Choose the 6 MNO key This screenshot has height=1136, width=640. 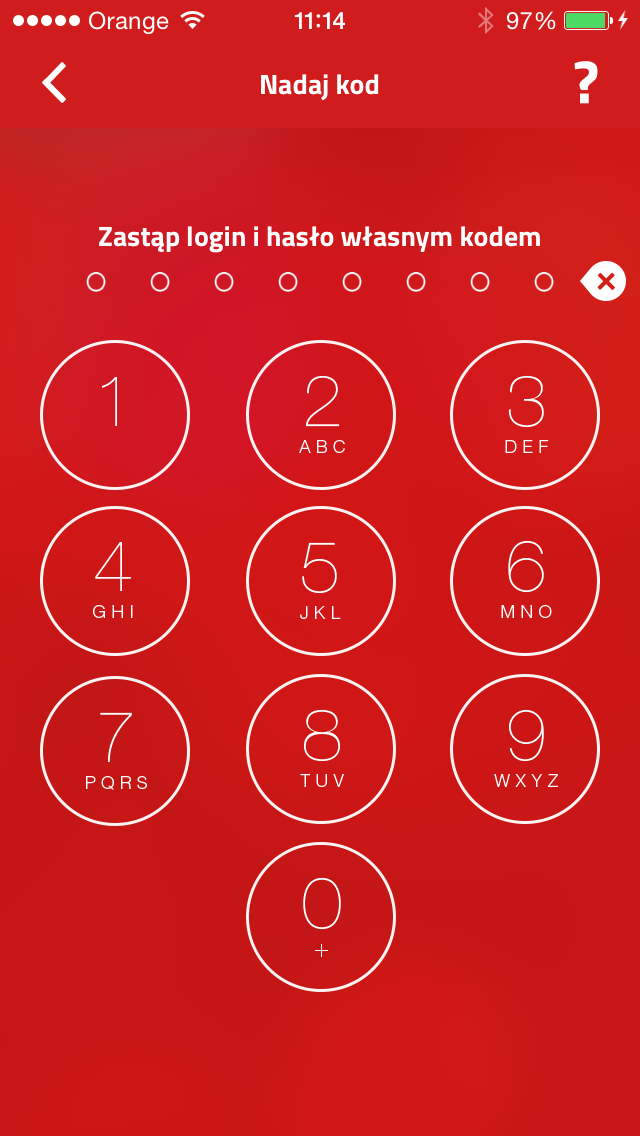(525, 581)
